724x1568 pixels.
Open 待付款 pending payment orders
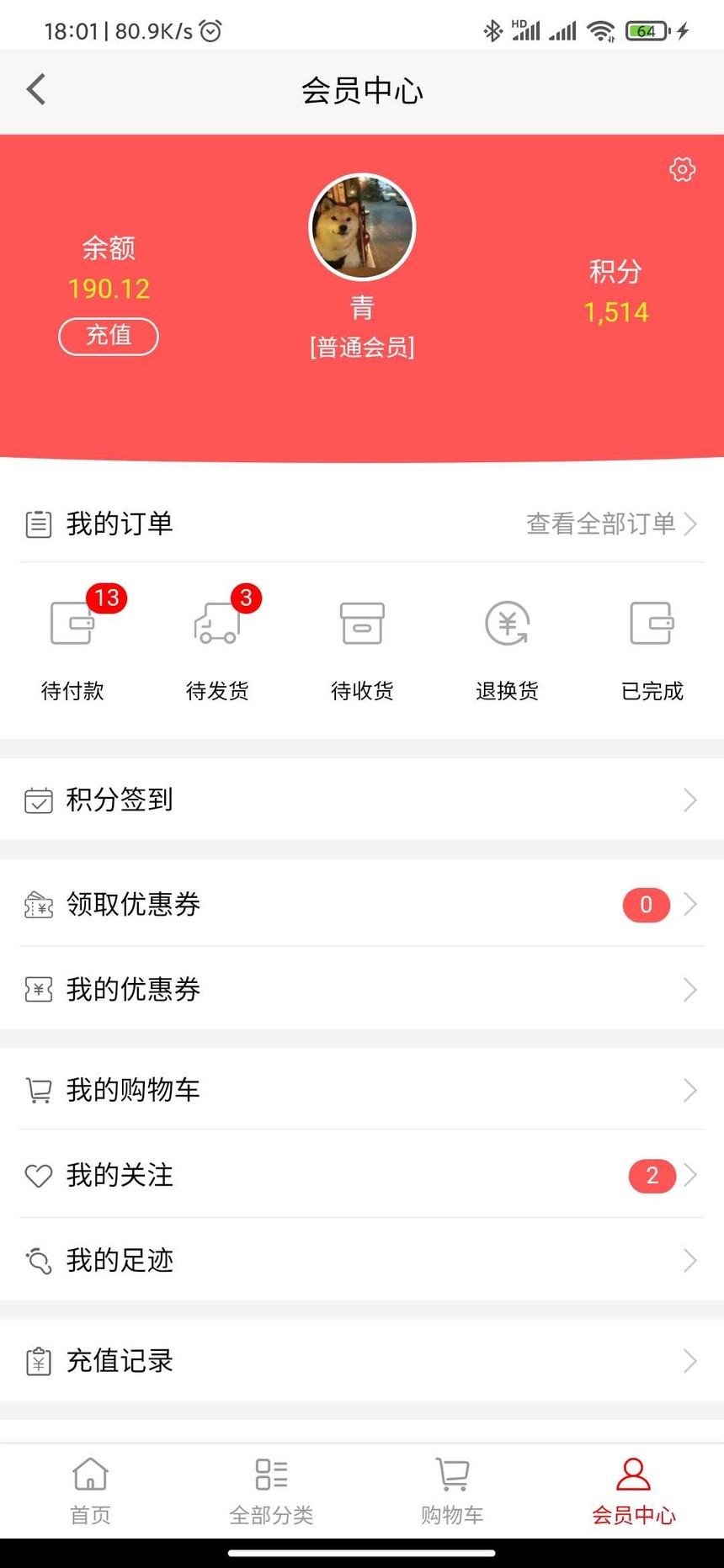(73, 644)
